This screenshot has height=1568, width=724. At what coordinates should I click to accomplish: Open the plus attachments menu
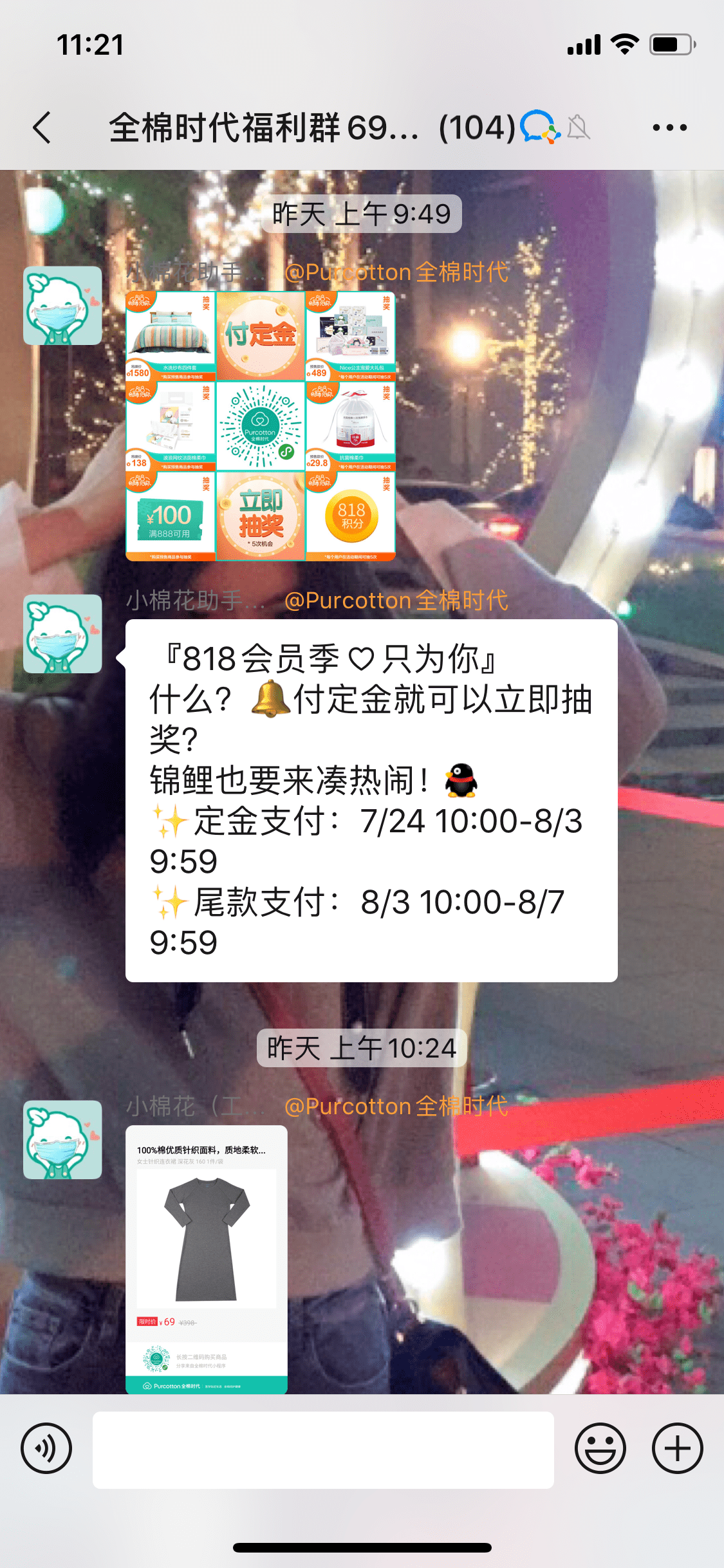tap(677, 1448)
